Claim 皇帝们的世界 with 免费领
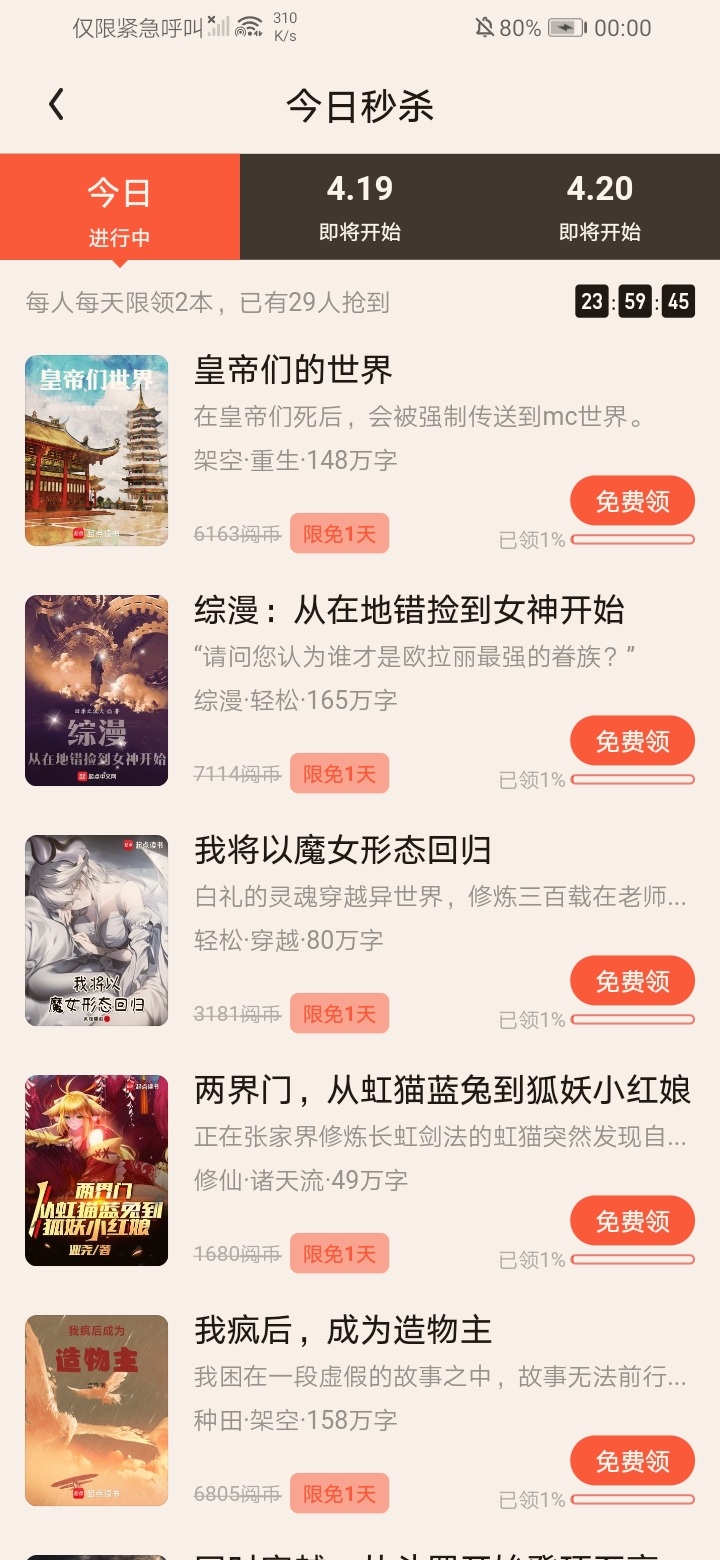Screen dimensions: 720x1560 (x=632, y=501)
